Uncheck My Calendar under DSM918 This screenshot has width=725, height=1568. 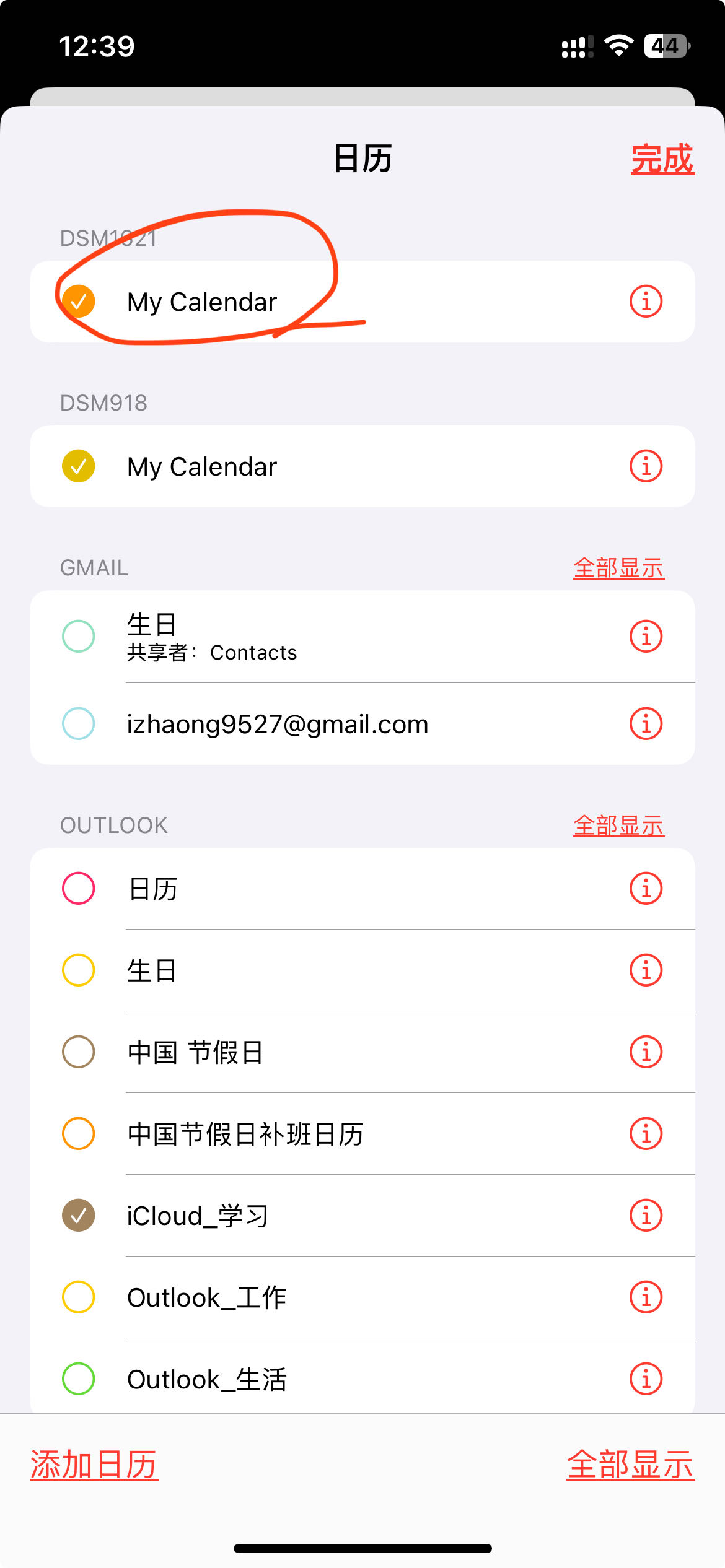pos(79,466)
